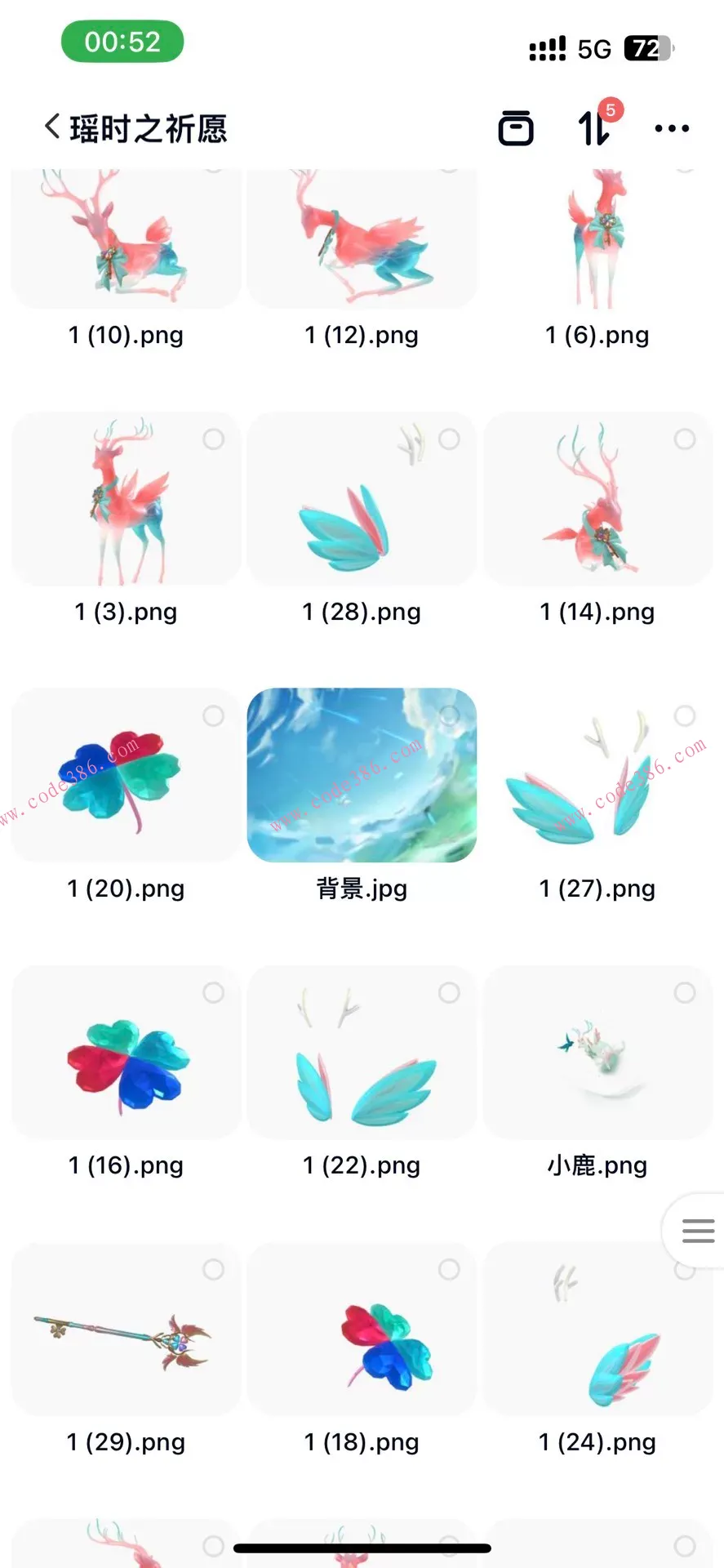The width and height of the screenshot is (724, 1568).
Task: Tap the 5G network status icon
Action: (x=593, y=49)
